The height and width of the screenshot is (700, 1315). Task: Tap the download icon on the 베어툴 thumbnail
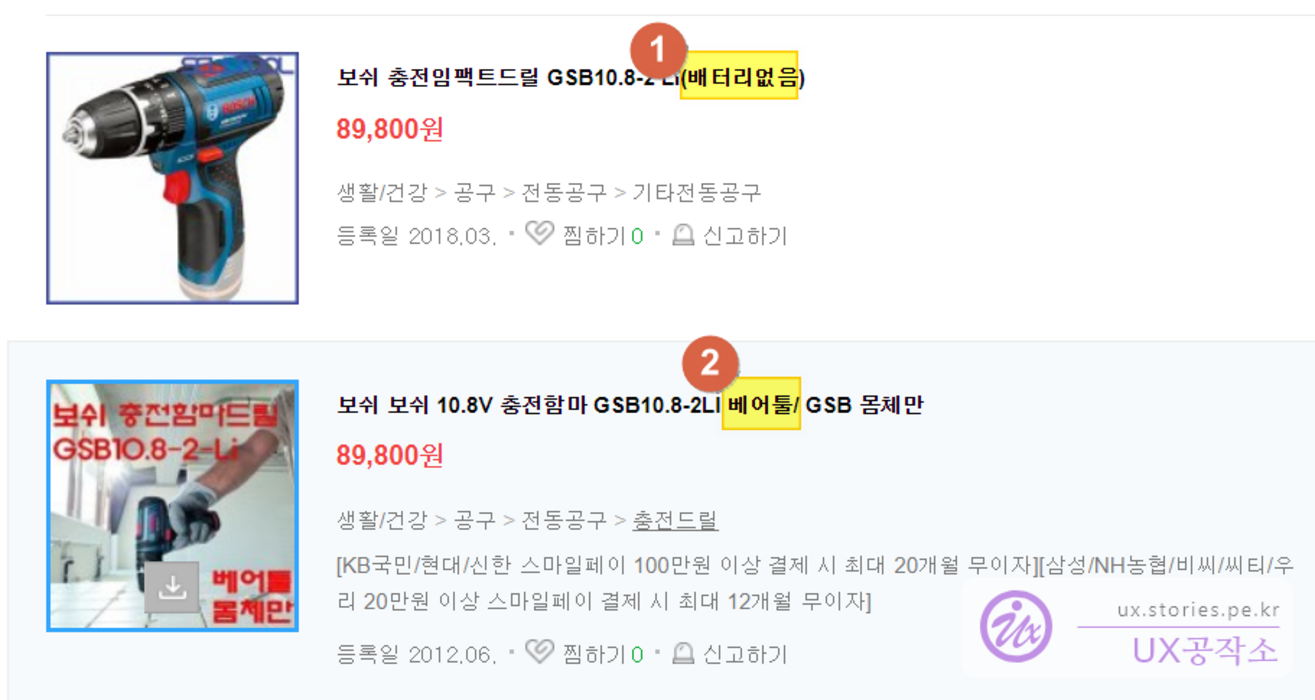point(172,588)
